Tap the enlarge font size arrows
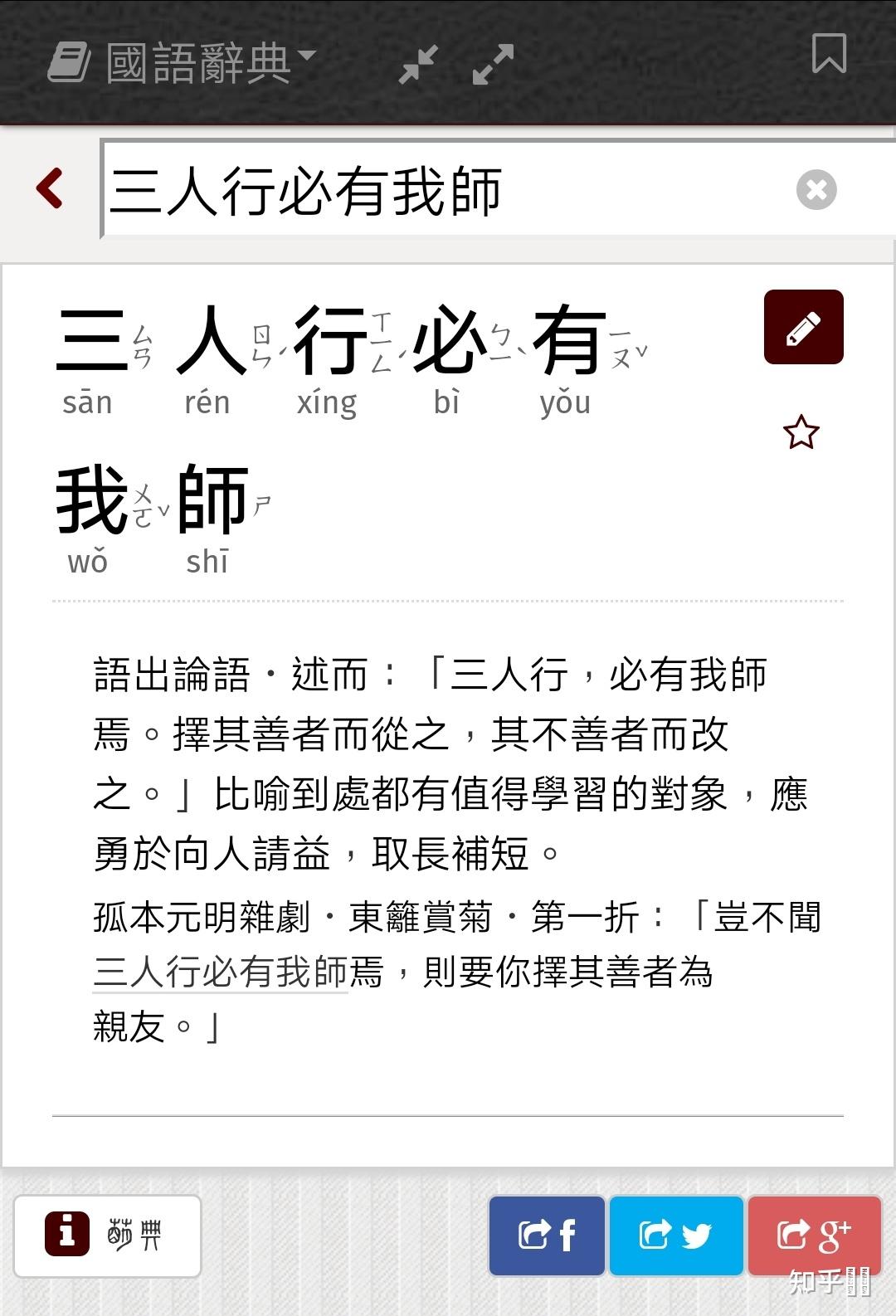The width and height of the screenshot is (896, 1316). click(x=493, y=64)
